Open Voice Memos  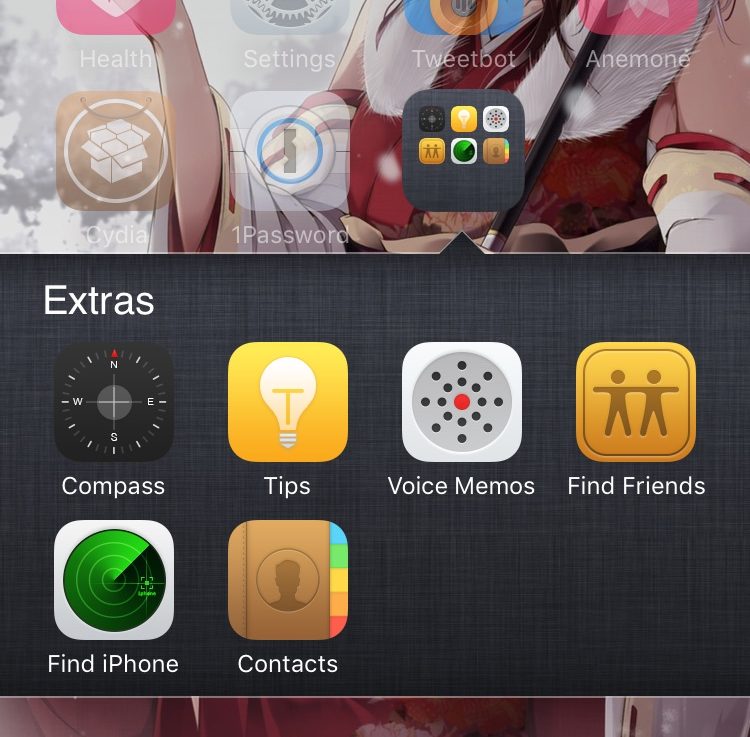(x=461, y=402)
